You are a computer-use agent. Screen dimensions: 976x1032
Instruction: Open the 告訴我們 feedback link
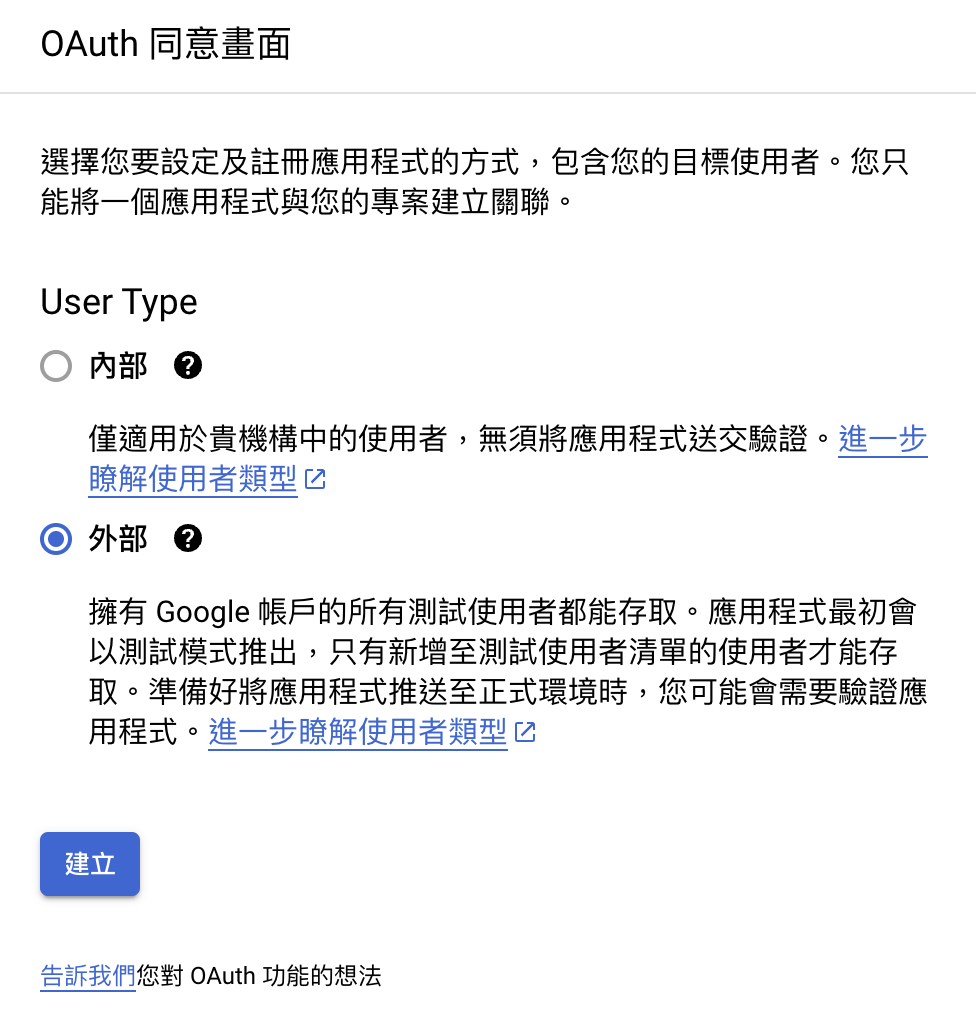pos(88,976)
